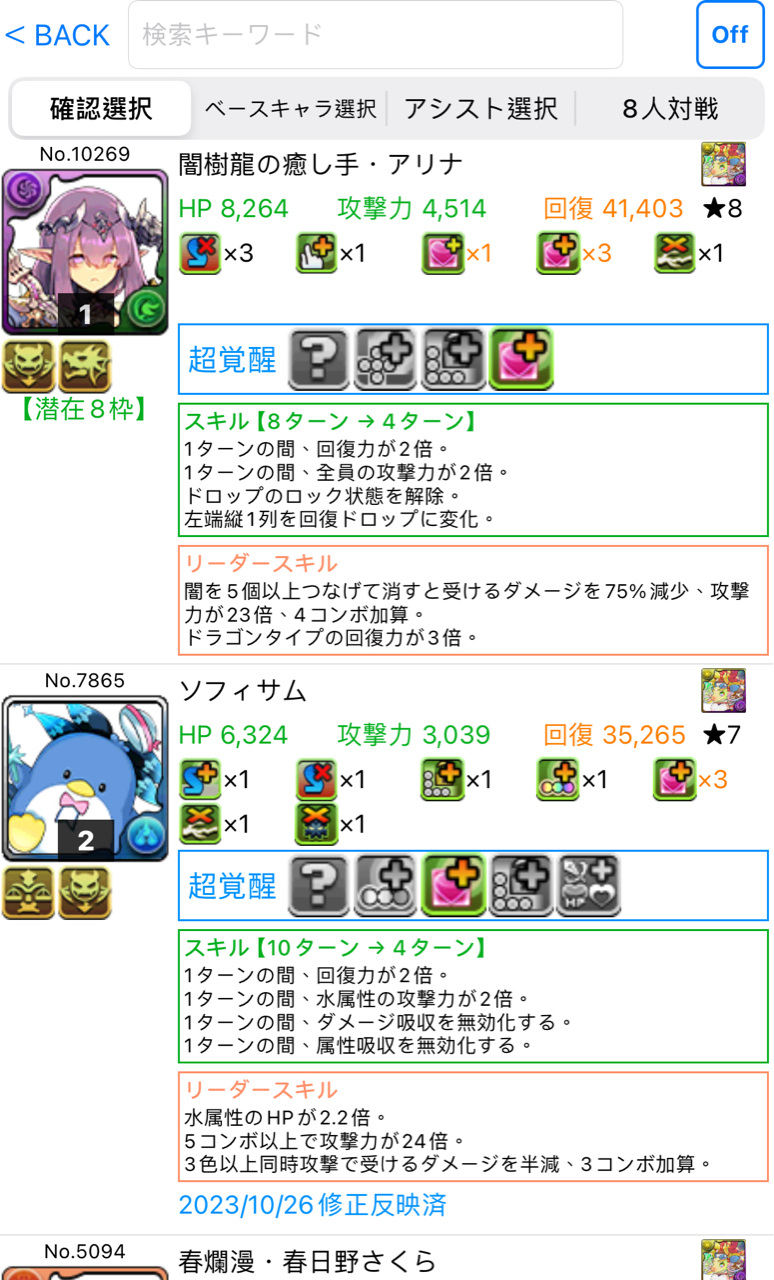
Task: Open the small icon beside ソフィサム
Action: 723,691
